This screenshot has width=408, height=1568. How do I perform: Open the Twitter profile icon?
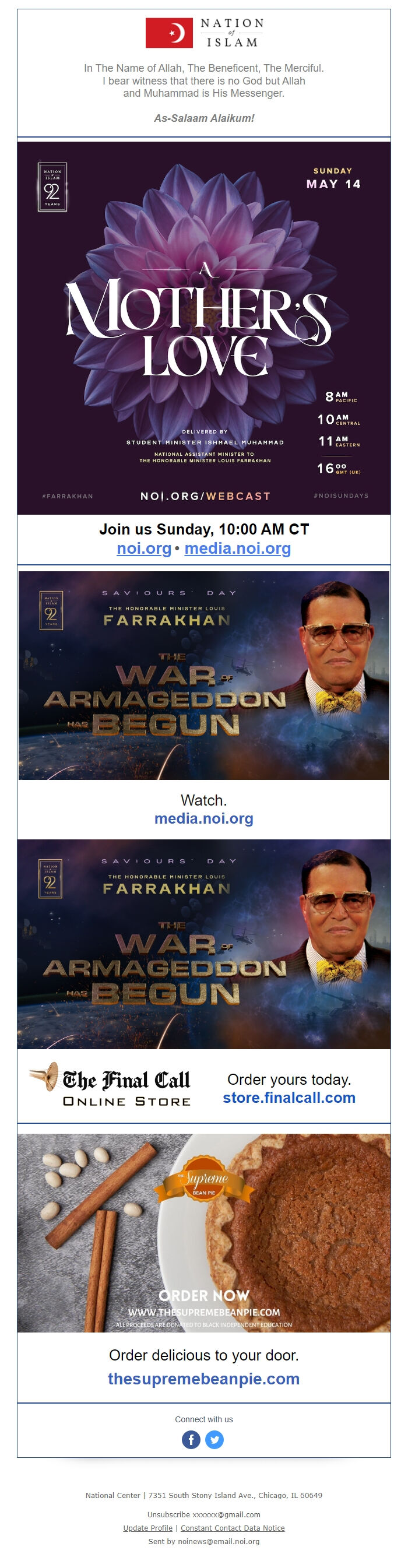pyautogui.click(x=214, y=1440)
